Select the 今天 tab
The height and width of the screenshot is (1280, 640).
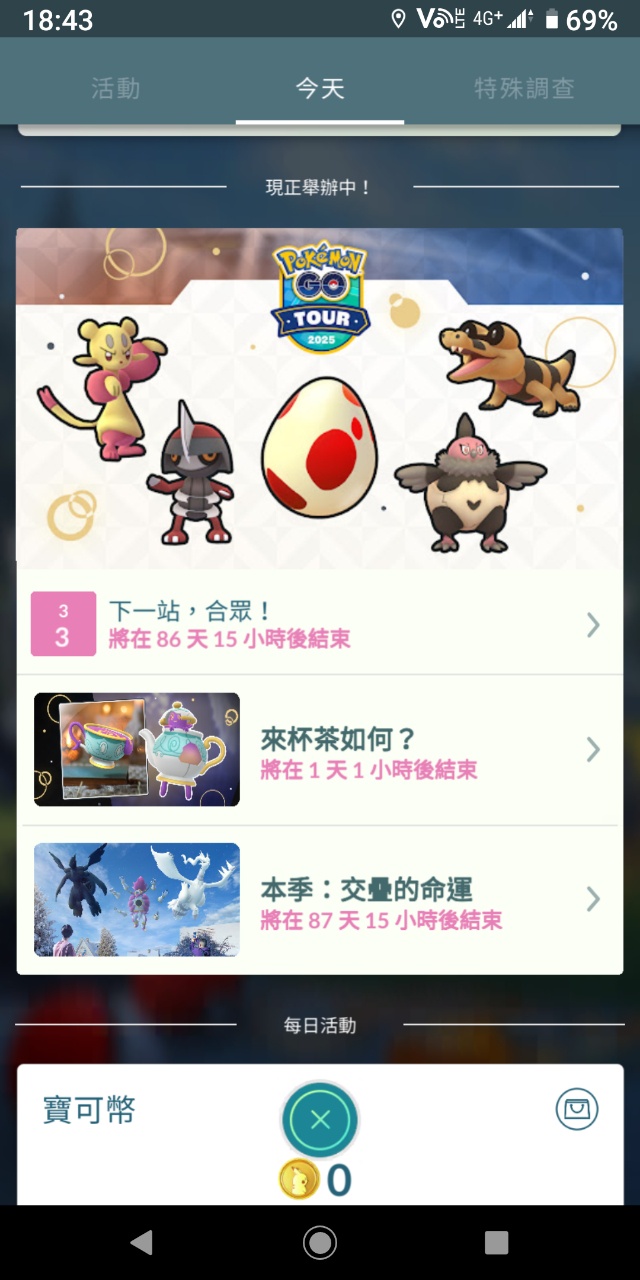320,88
